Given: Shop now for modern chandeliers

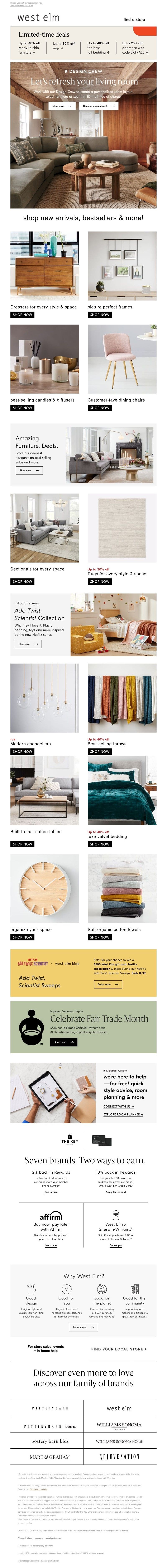Looking at the screenshot, I should (x=23, y=752).
